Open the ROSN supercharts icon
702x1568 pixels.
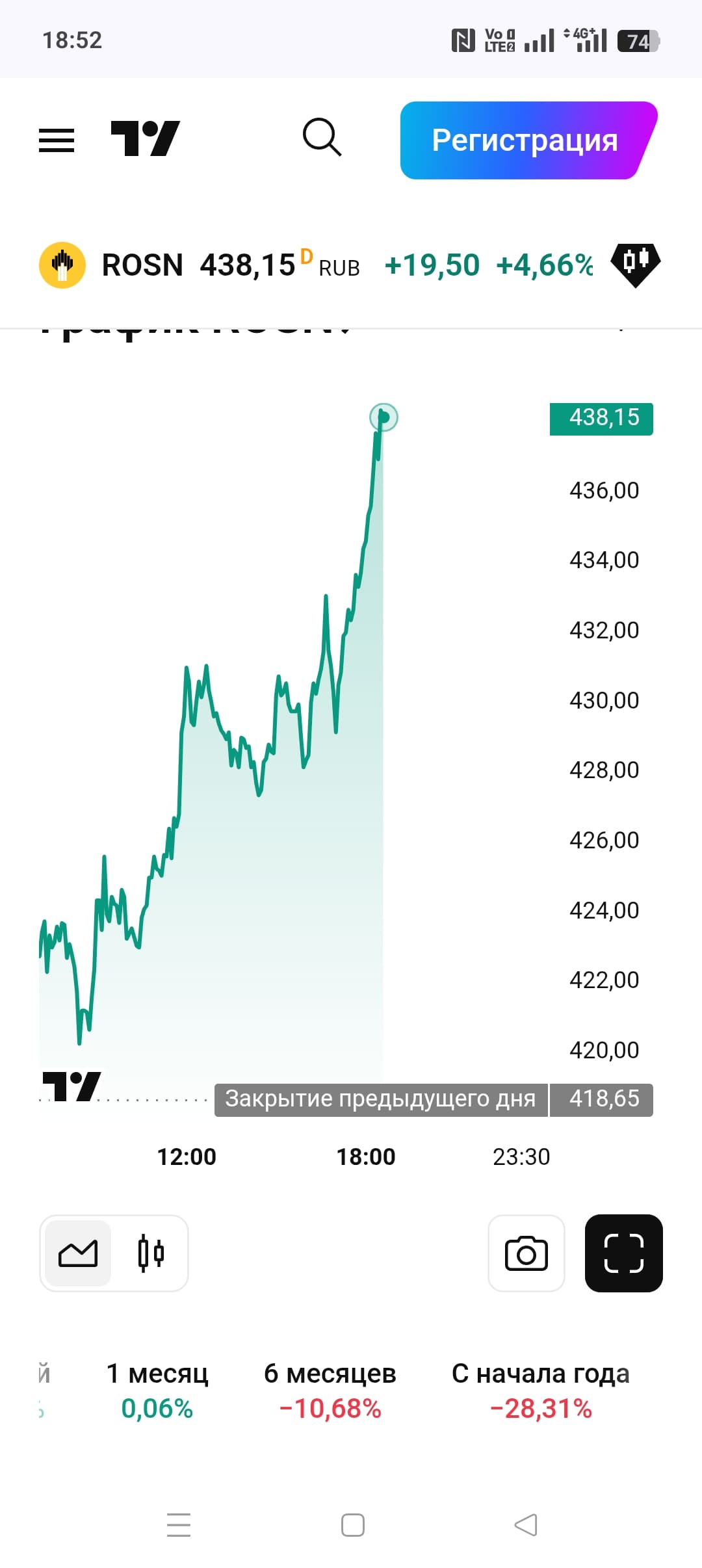click(635, 264)
